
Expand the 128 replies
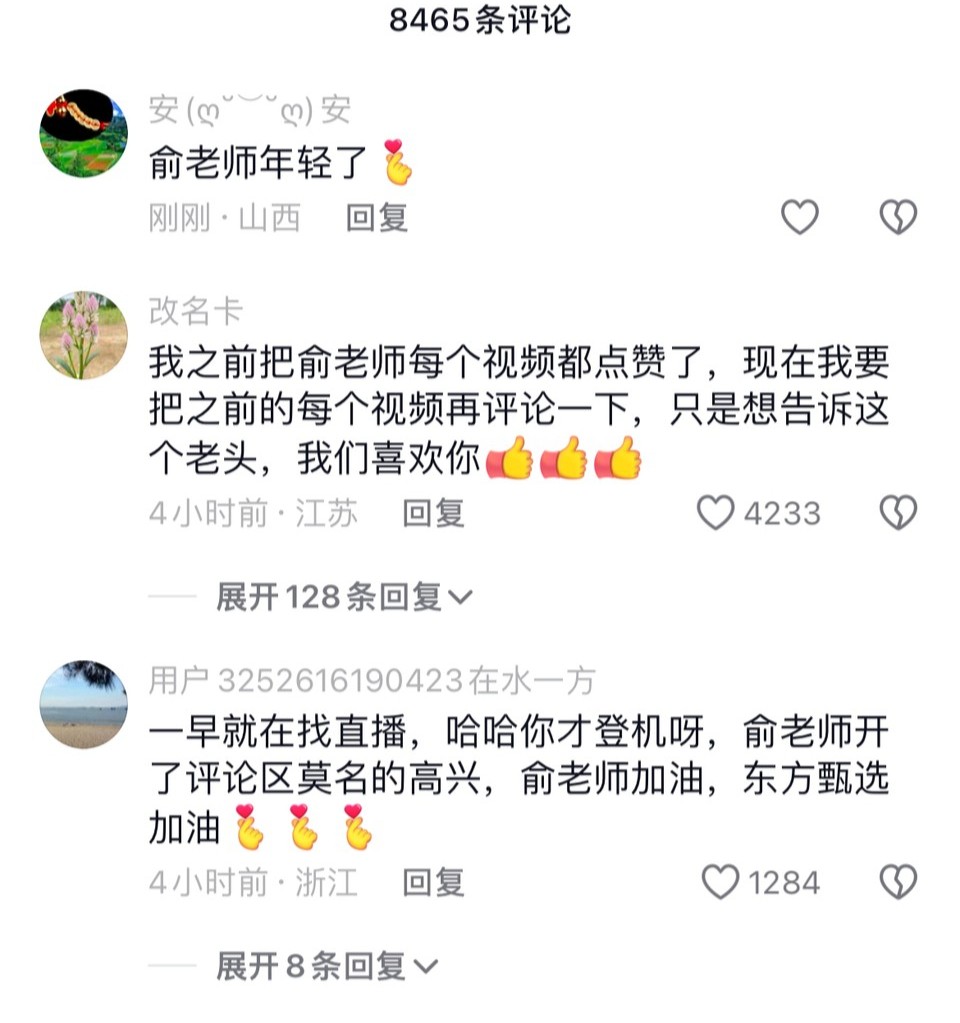[343, 597]
